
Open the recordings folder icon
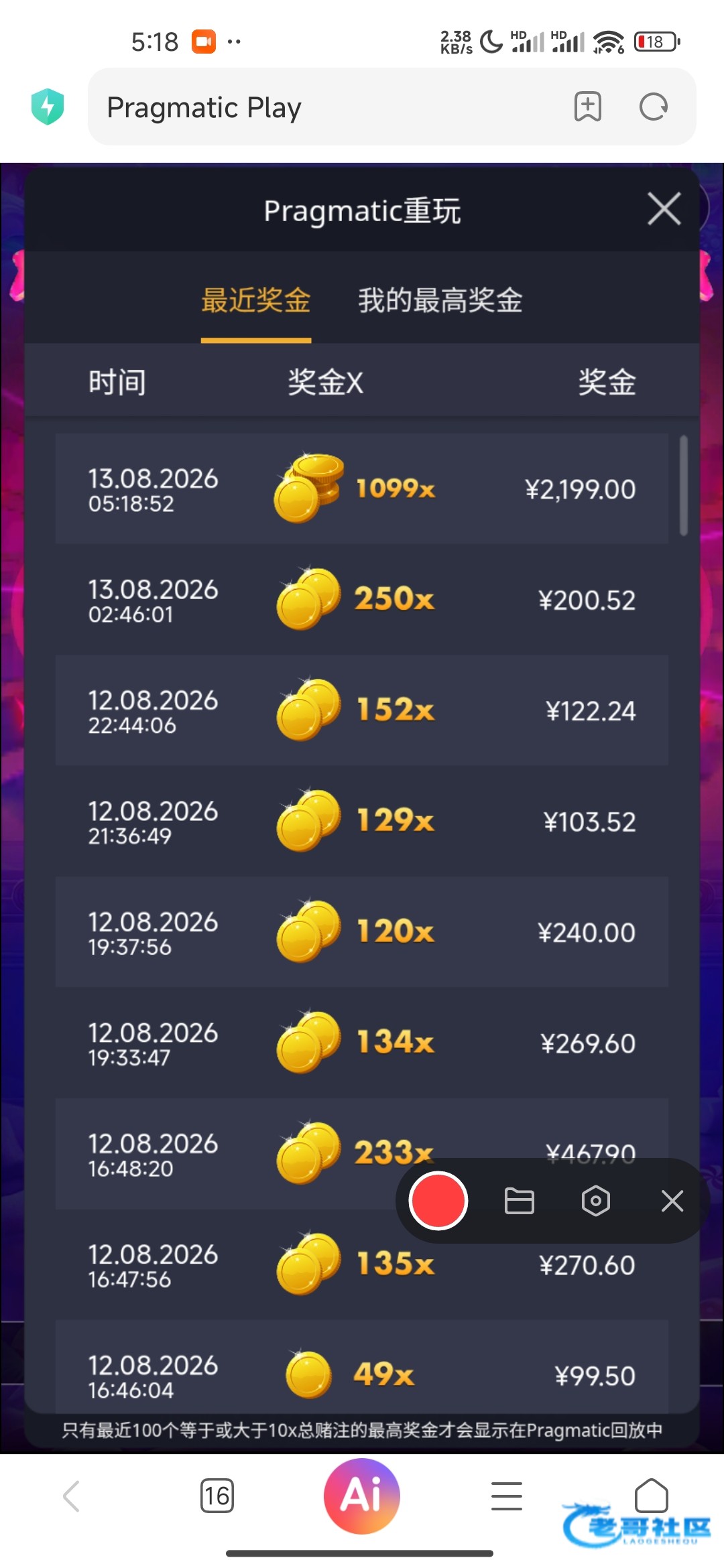coord(519,1201)
